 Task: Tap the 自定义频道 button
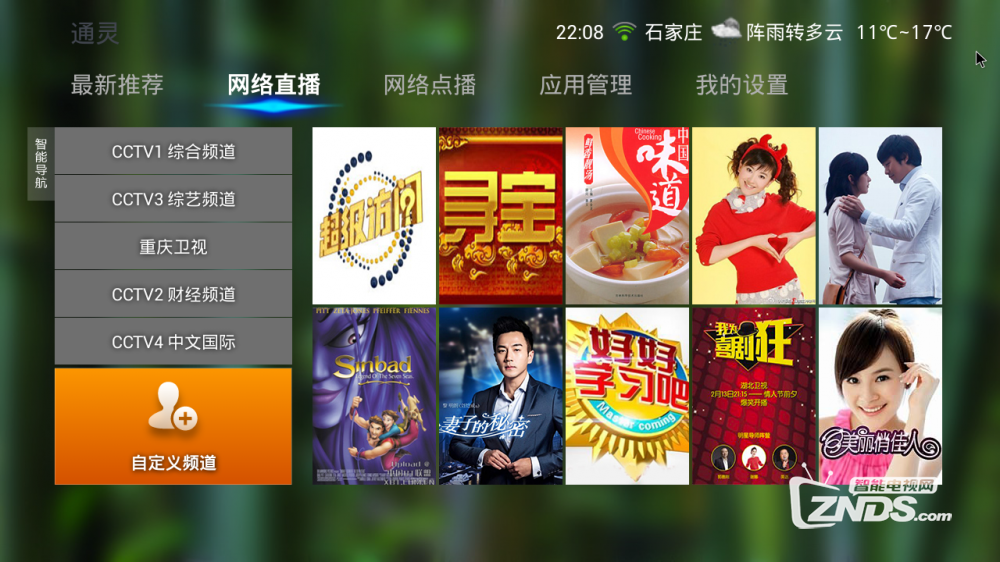point(173,427)
